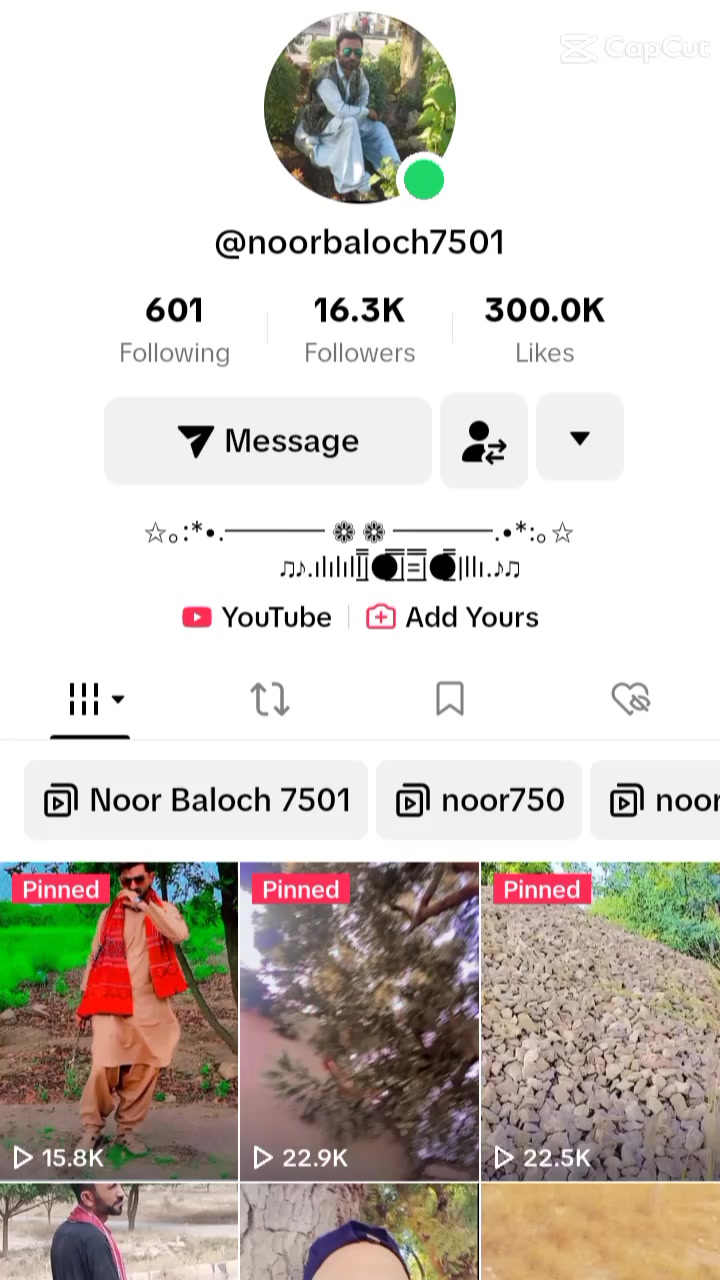Viewport: 720px width, 1280px height.
Task: Play the pinned video with 15.8K views
Action: coord(119,1021)
